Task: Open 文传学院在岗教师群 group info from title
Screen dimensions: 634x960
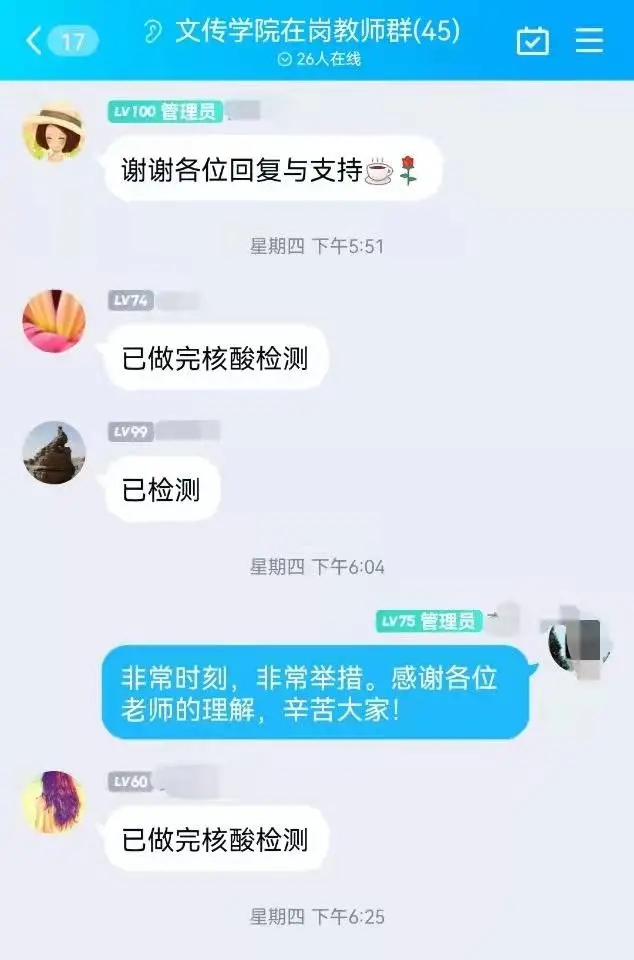Action: 317,31
